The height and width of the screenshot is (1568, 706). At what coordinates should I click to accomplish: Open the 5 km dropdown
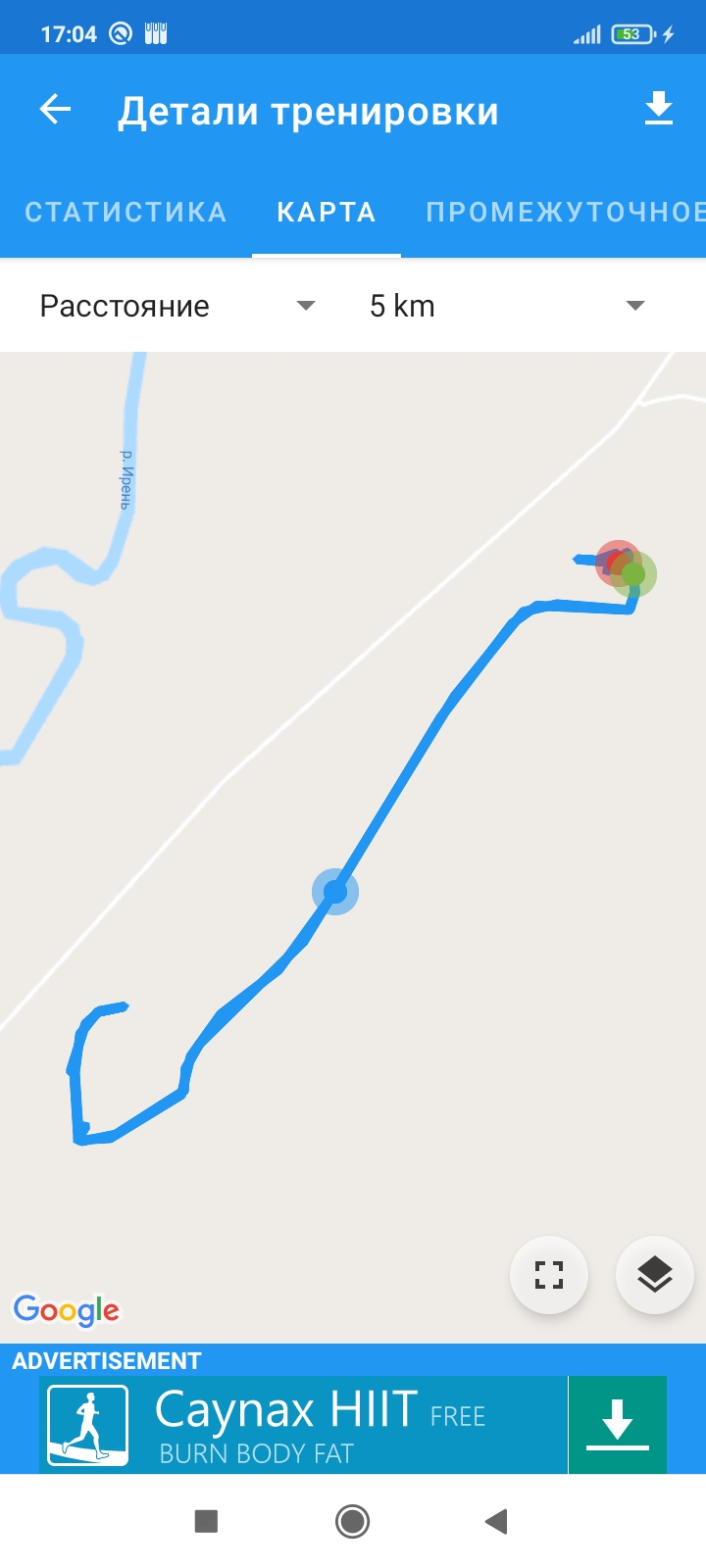tap(505, 306)
